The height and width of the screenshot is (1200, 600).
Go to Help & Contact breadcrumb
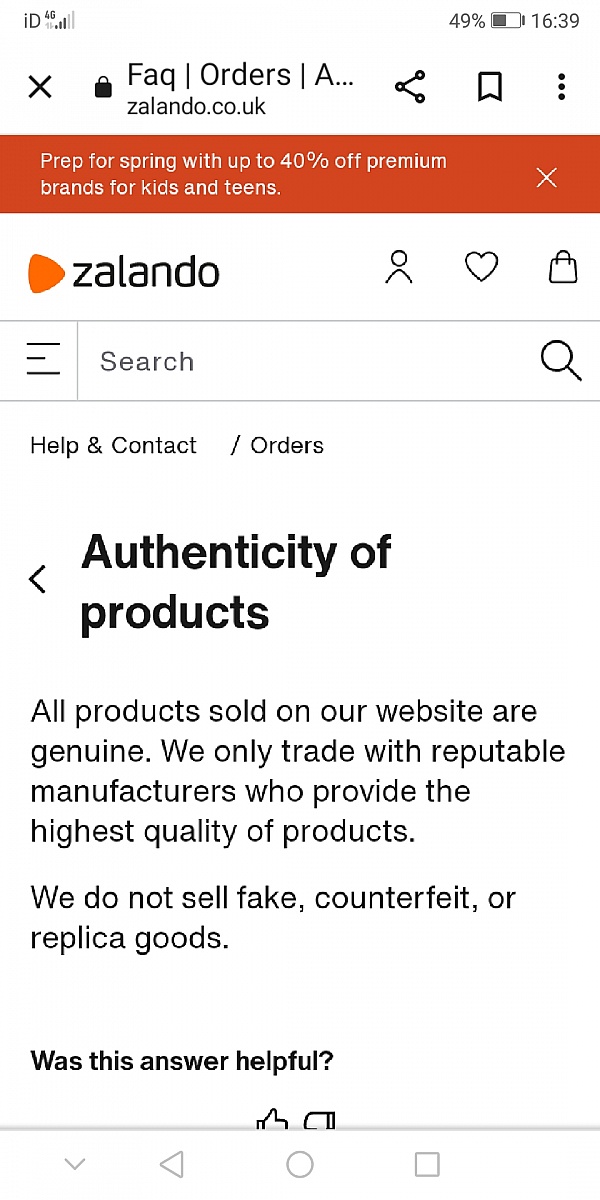(x=113, y=446)
